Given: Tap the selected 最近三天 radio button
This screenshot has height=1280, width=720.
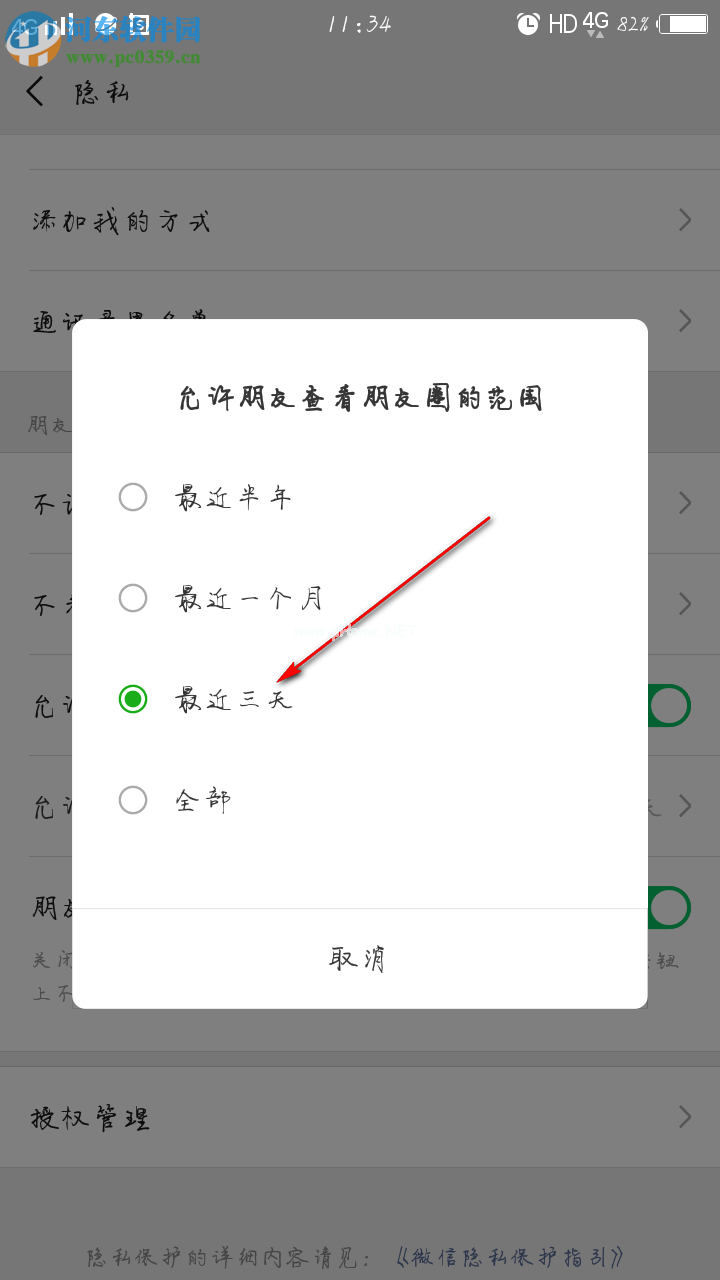Looking at the screenshot, I should (x=133, y=699).
